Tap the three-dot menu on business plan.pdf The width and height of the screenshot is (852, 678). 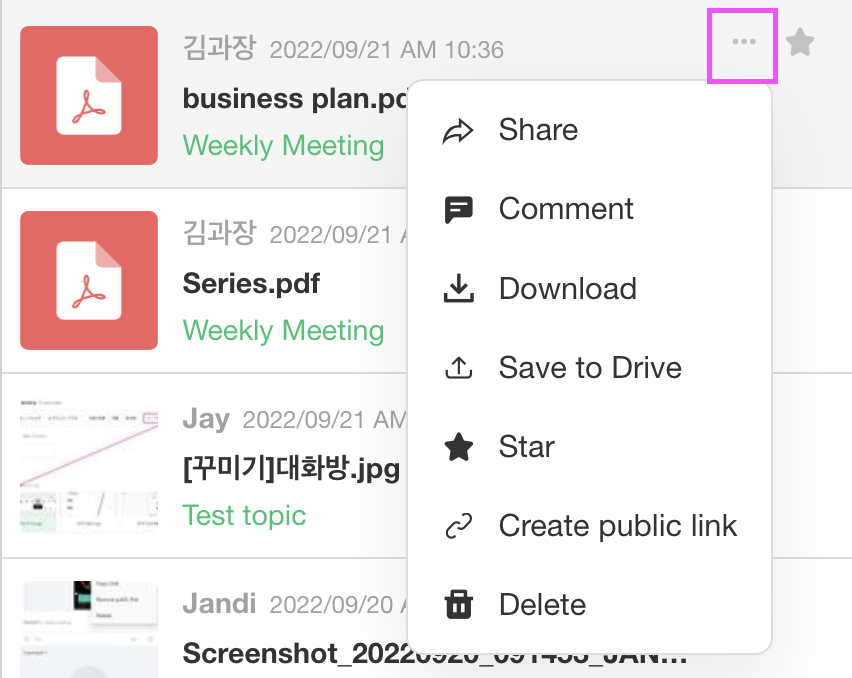(x=743, y=43)
